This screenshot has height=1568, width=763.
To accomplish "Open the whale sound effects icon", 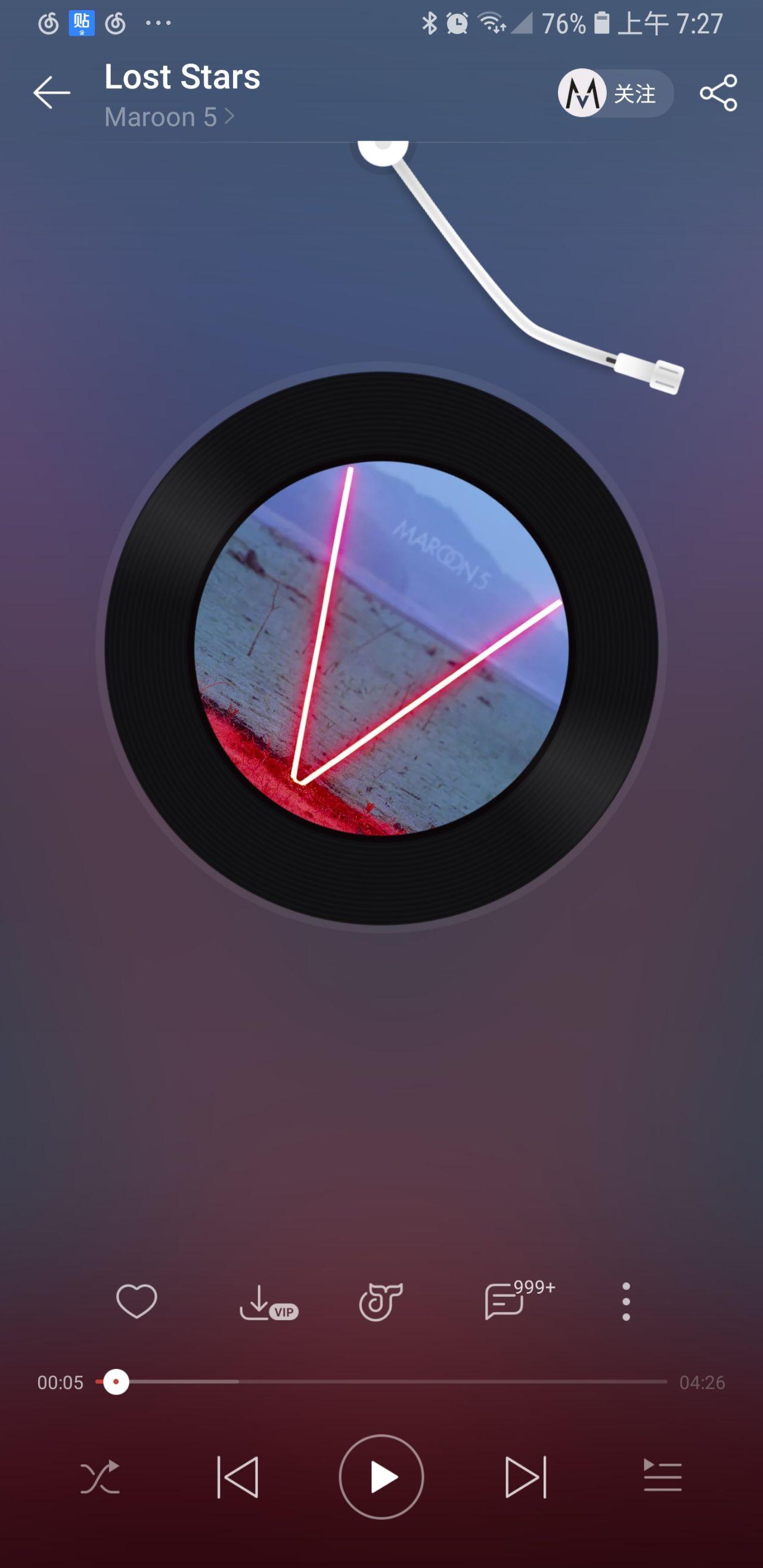I will (380, 1302).
